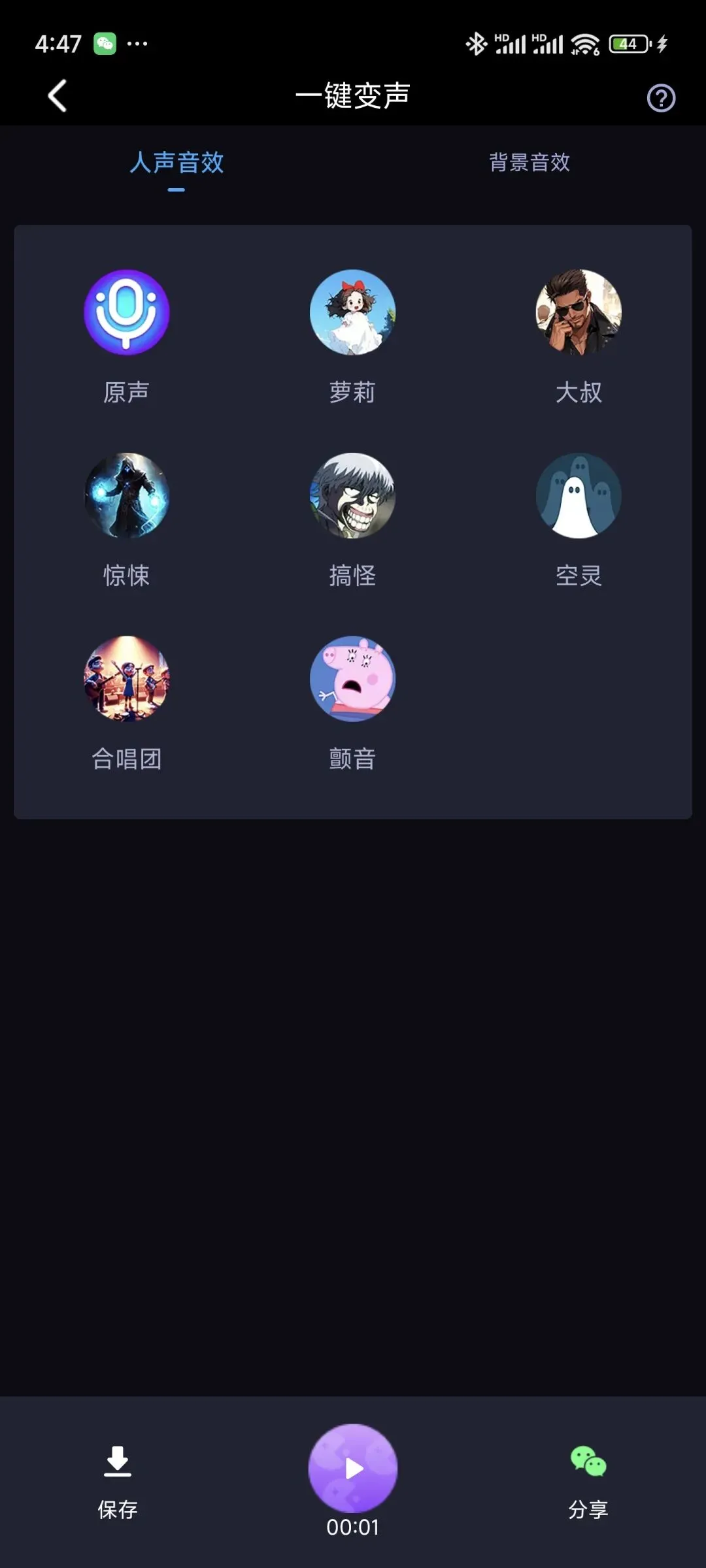Pick the 惊悚 voice effect
The image size is (706, 1568).
(x=127, y=495)
